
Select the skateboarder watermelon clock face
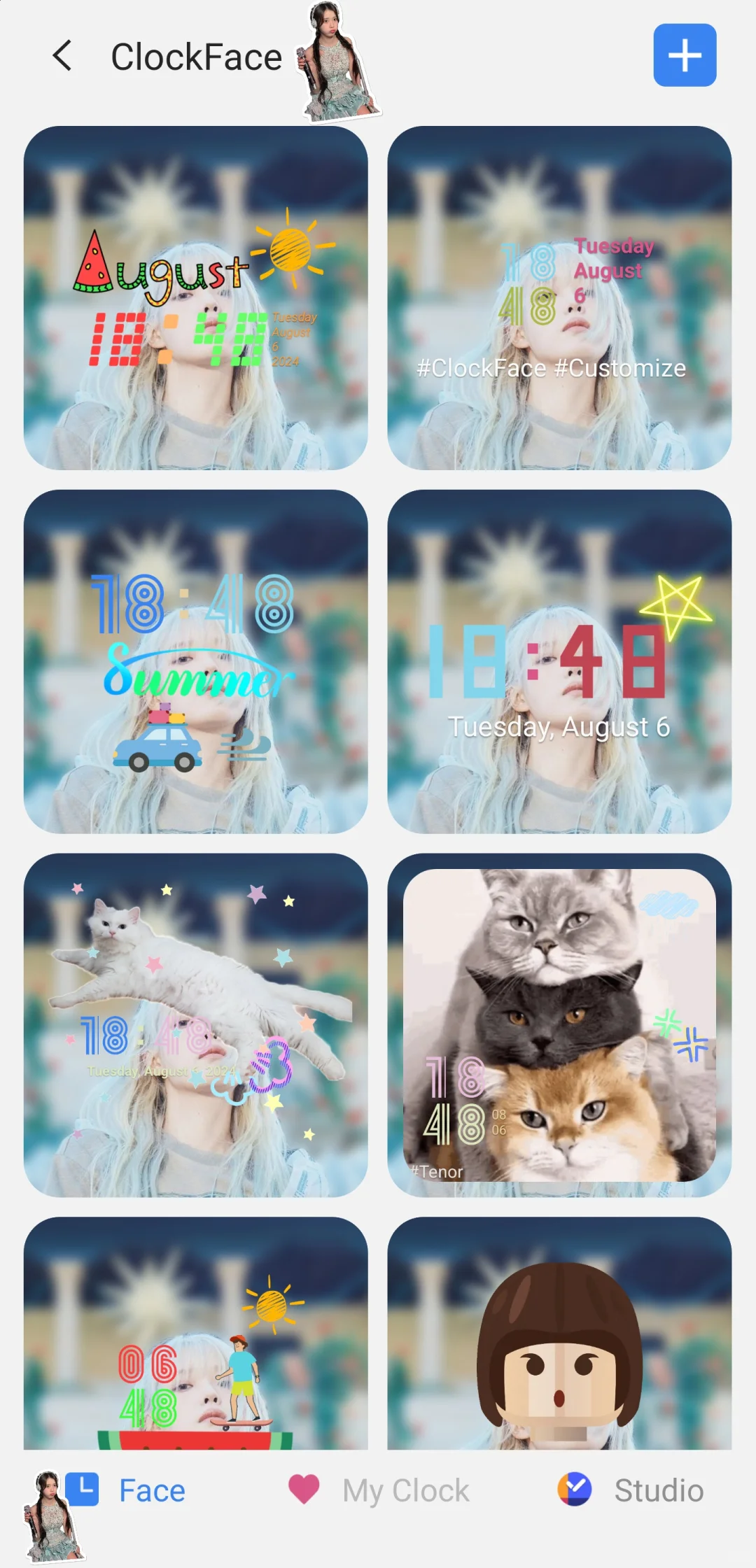(195, 1333)
